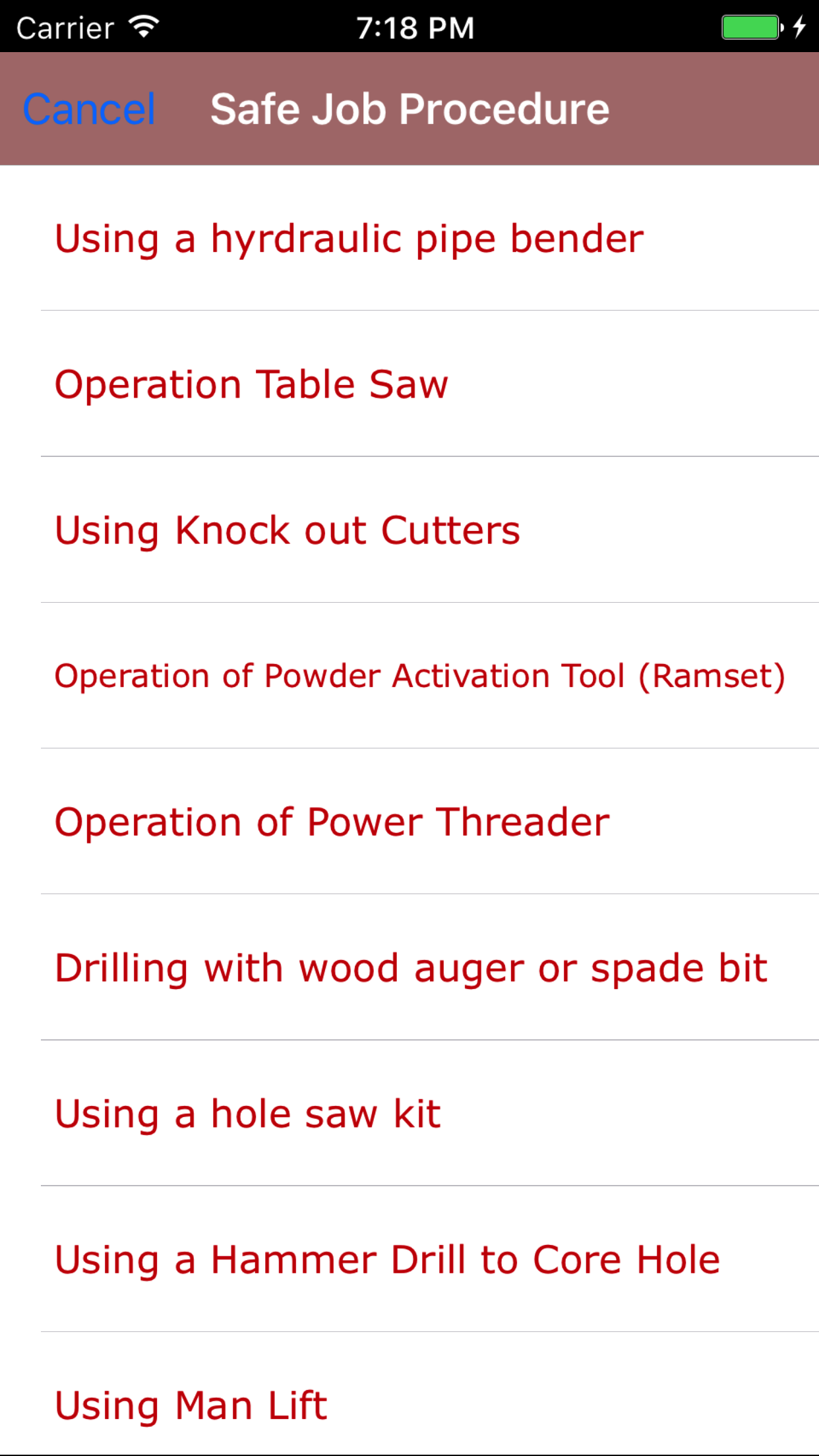Select Operation of Power Threader
819x1456 pixels.
point(332,822)
